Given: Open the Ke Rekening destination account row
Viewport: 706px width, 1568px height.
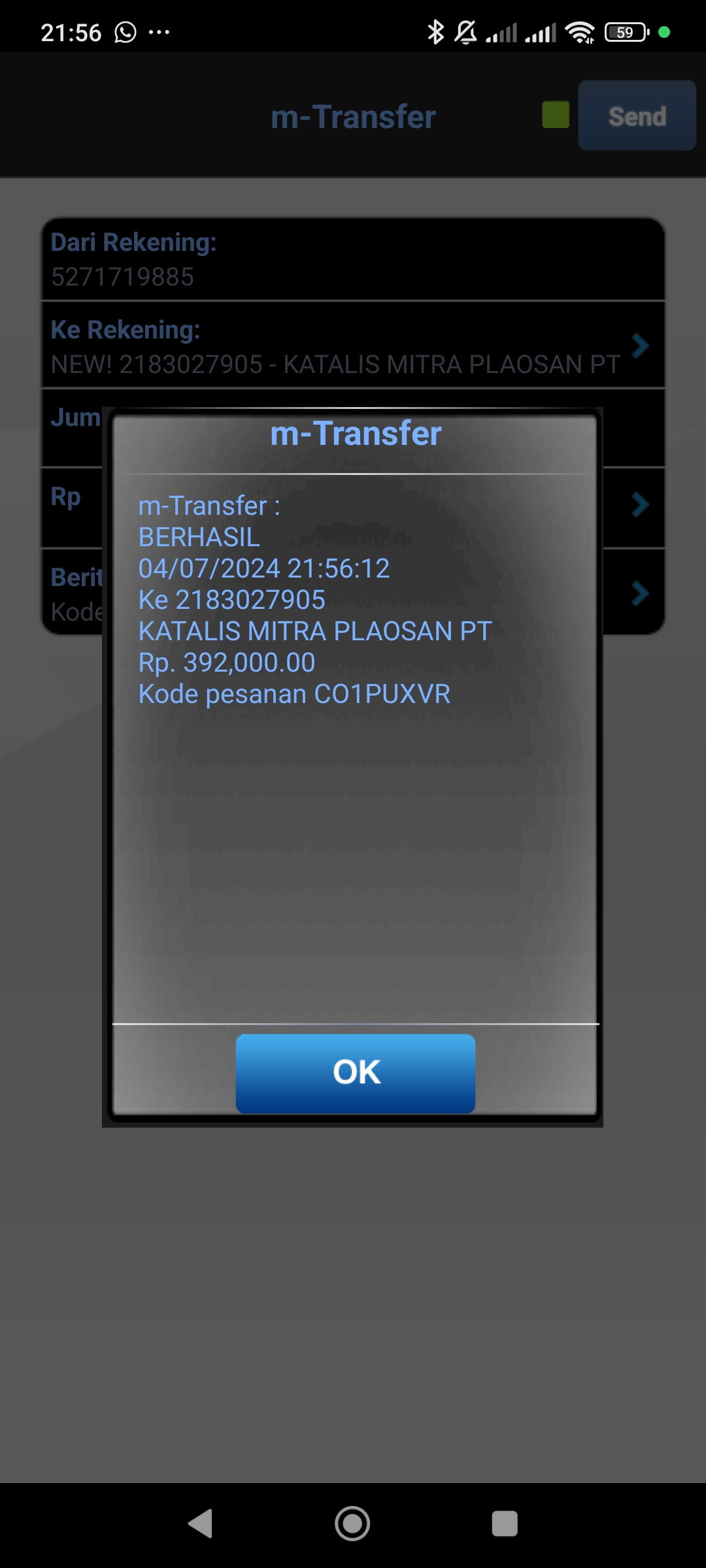Looking at the screenshot, I should 353,345.
